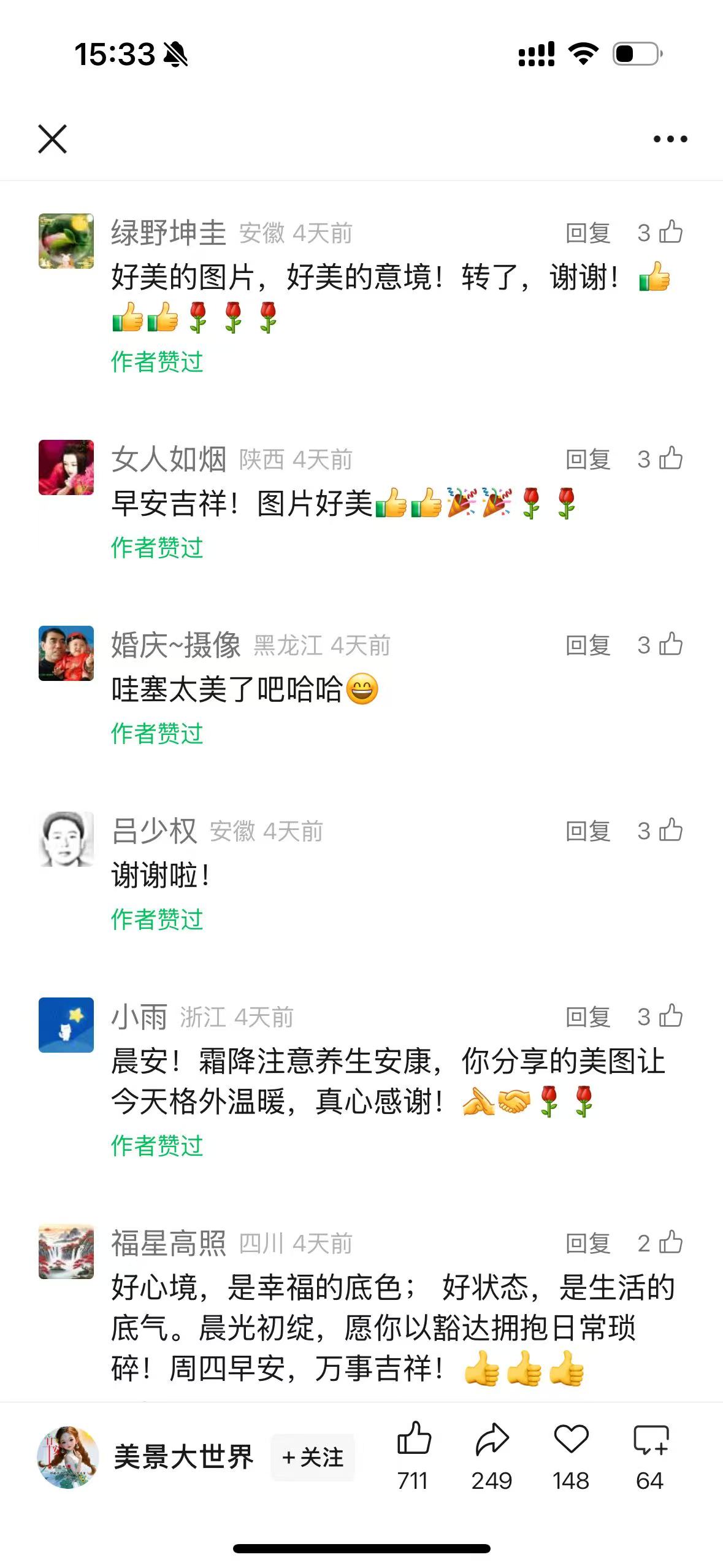Reply to 福星高照's comment
The image size is (723, 1568).
point(587,1243)
